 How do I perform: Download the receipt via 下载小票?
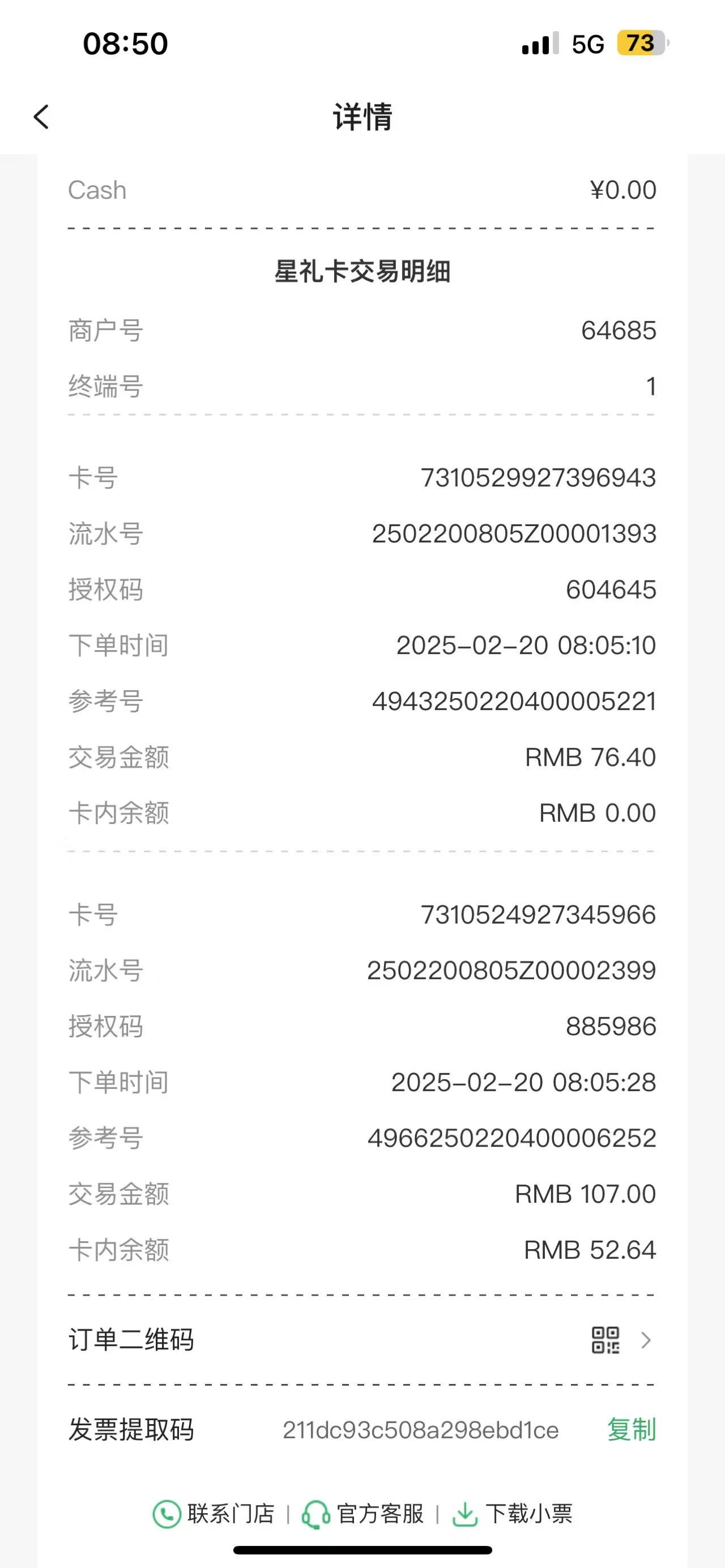point(512,1514)
